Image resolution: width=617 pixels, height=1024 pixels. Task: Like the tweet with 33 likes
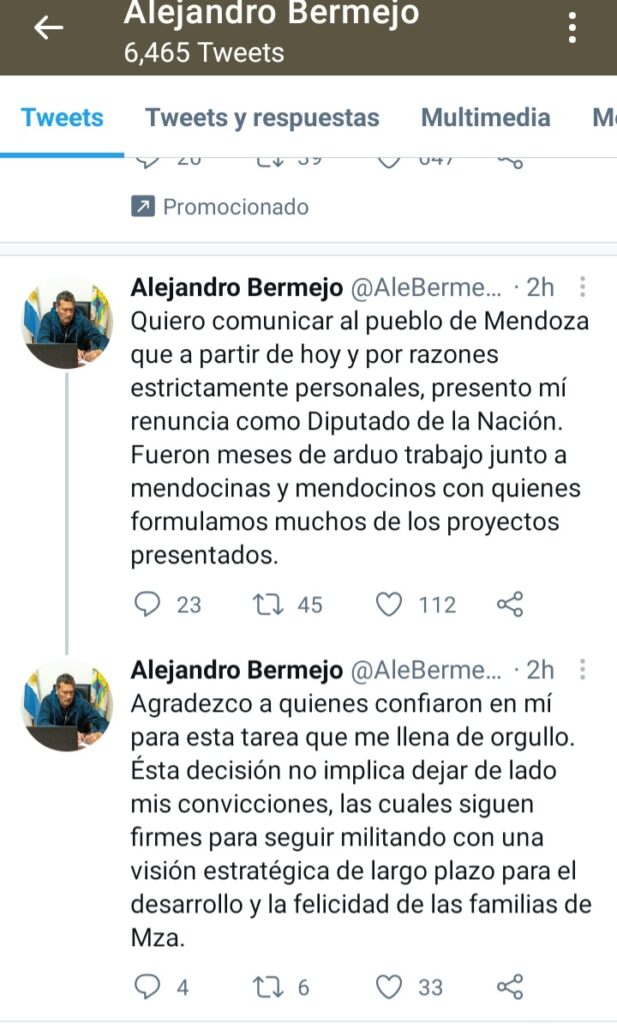point(390,987)
